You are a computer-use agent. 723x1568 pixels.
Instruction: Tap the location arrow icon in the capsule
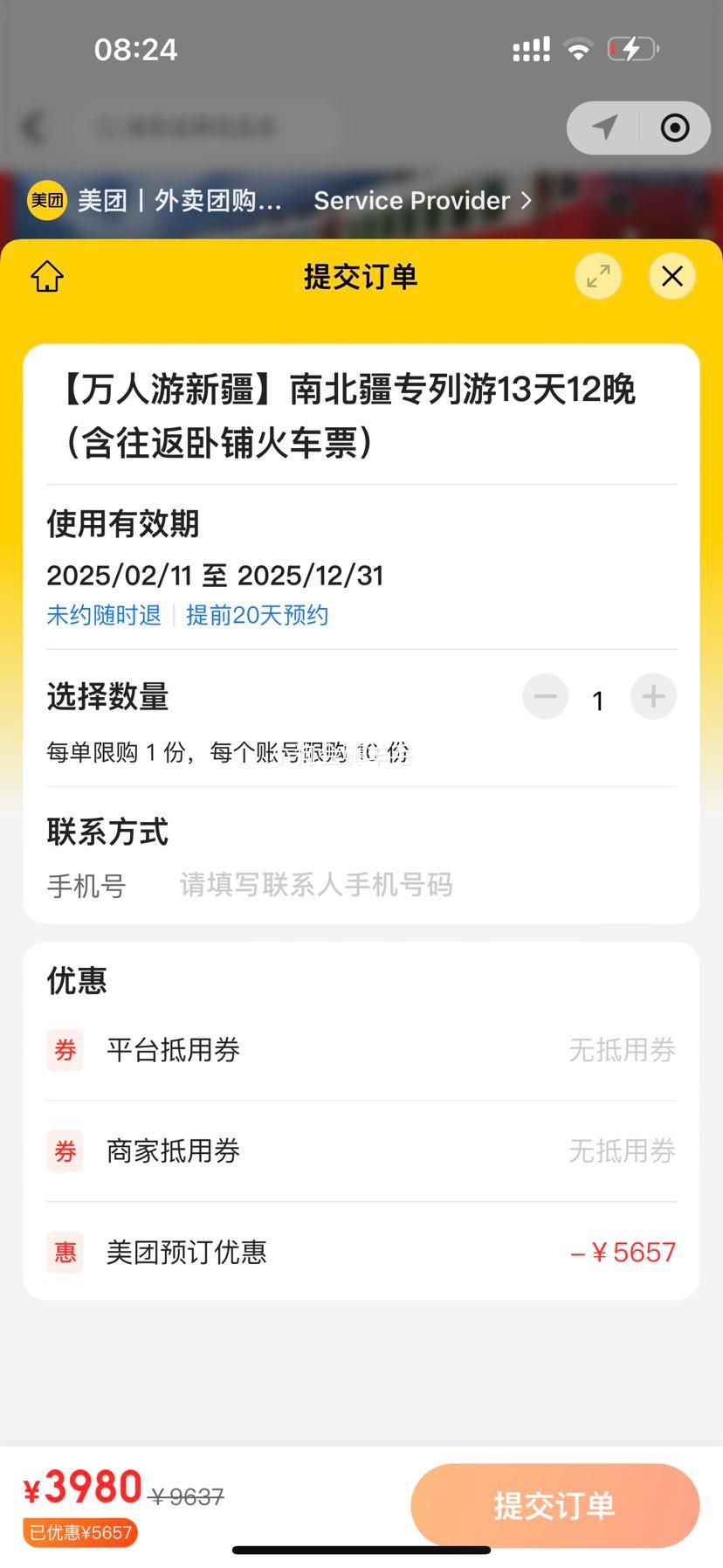click(604, 128)
